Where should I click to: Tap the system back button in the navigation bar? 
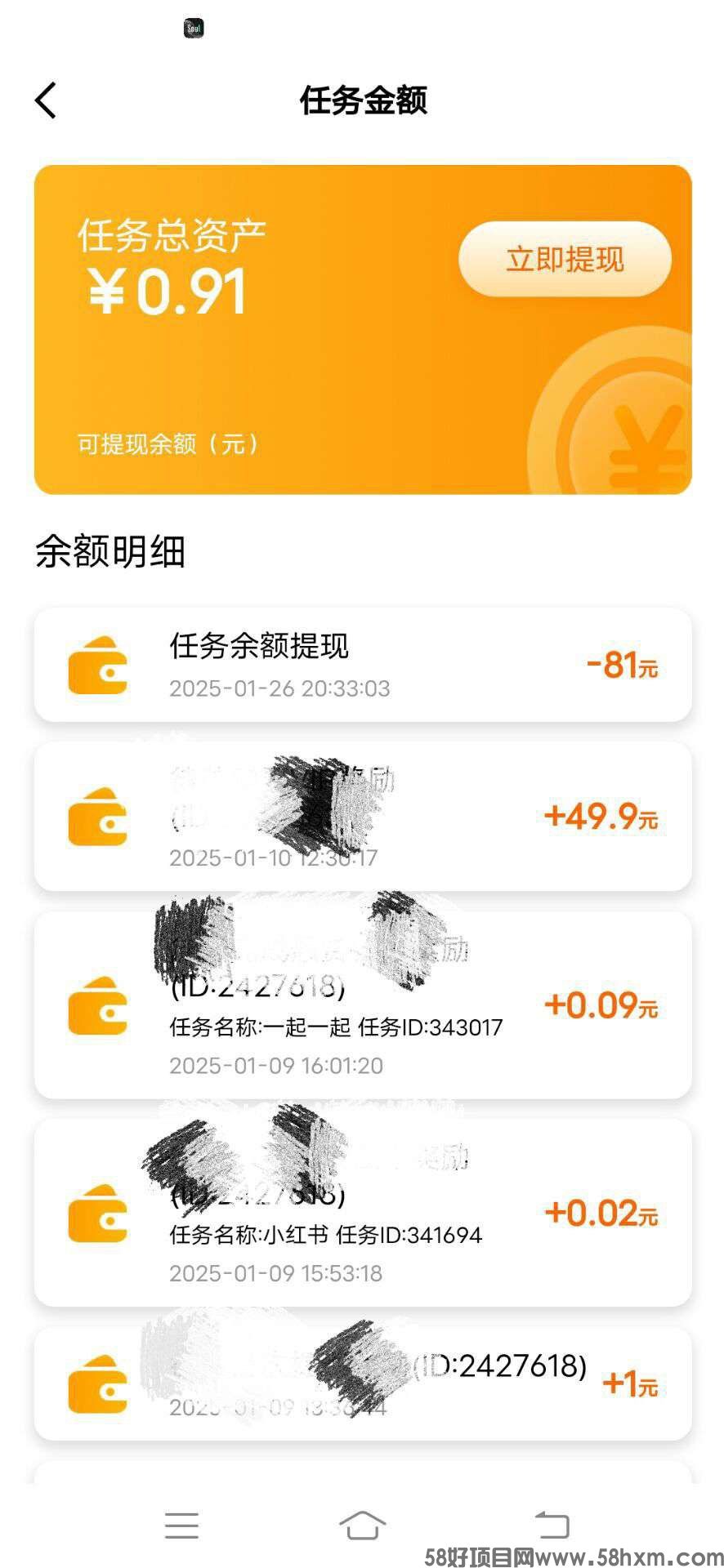tap(552, 1524)
